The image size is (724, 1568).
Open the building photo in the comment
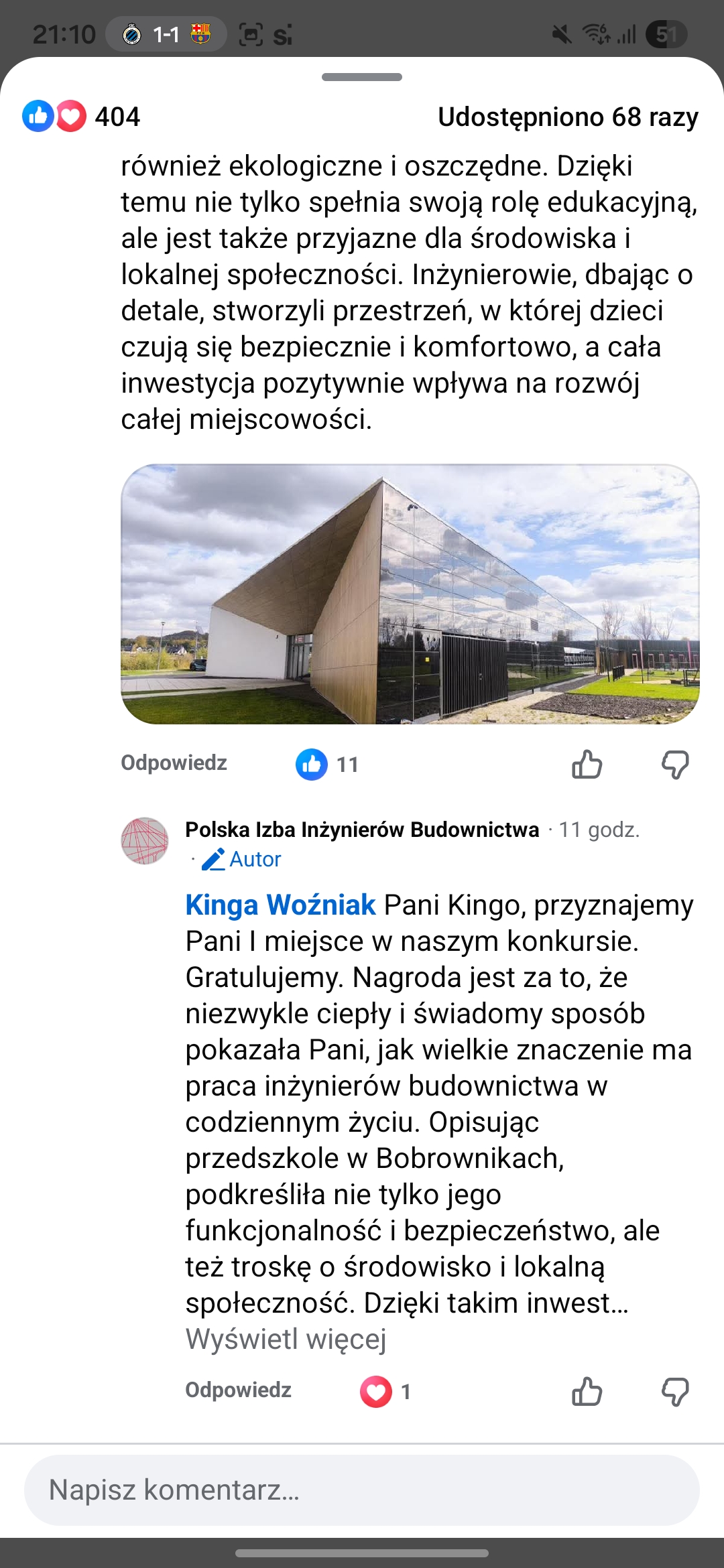(x=410, y=594)
